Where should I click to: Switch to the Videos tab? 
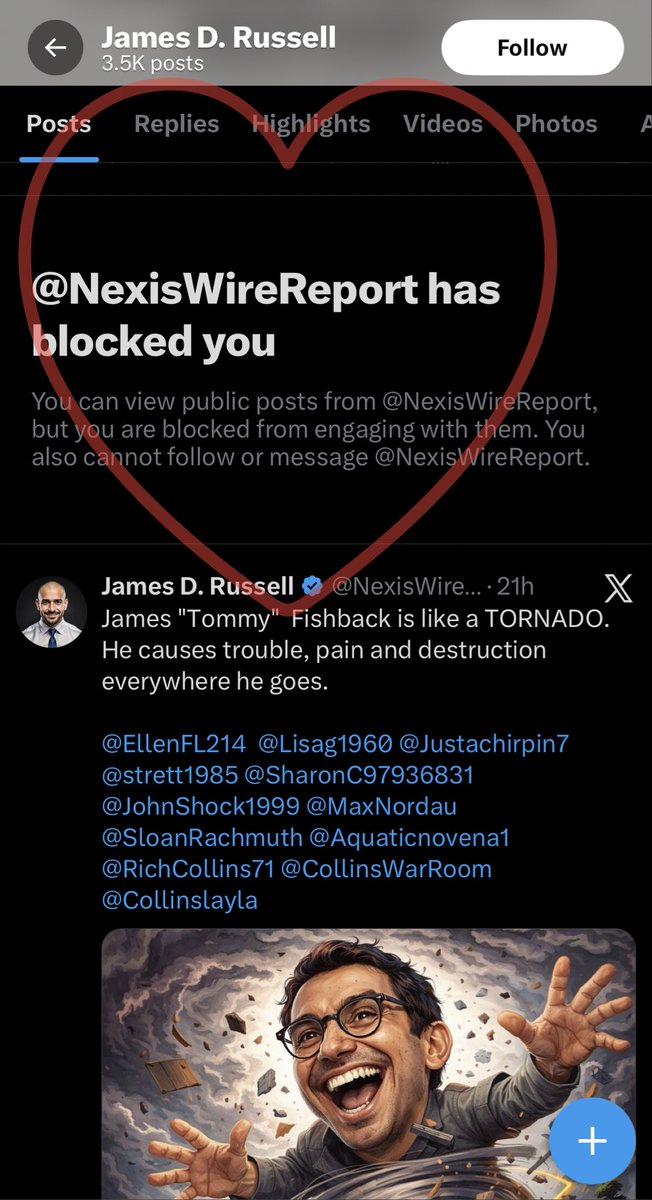click(442, 124)
